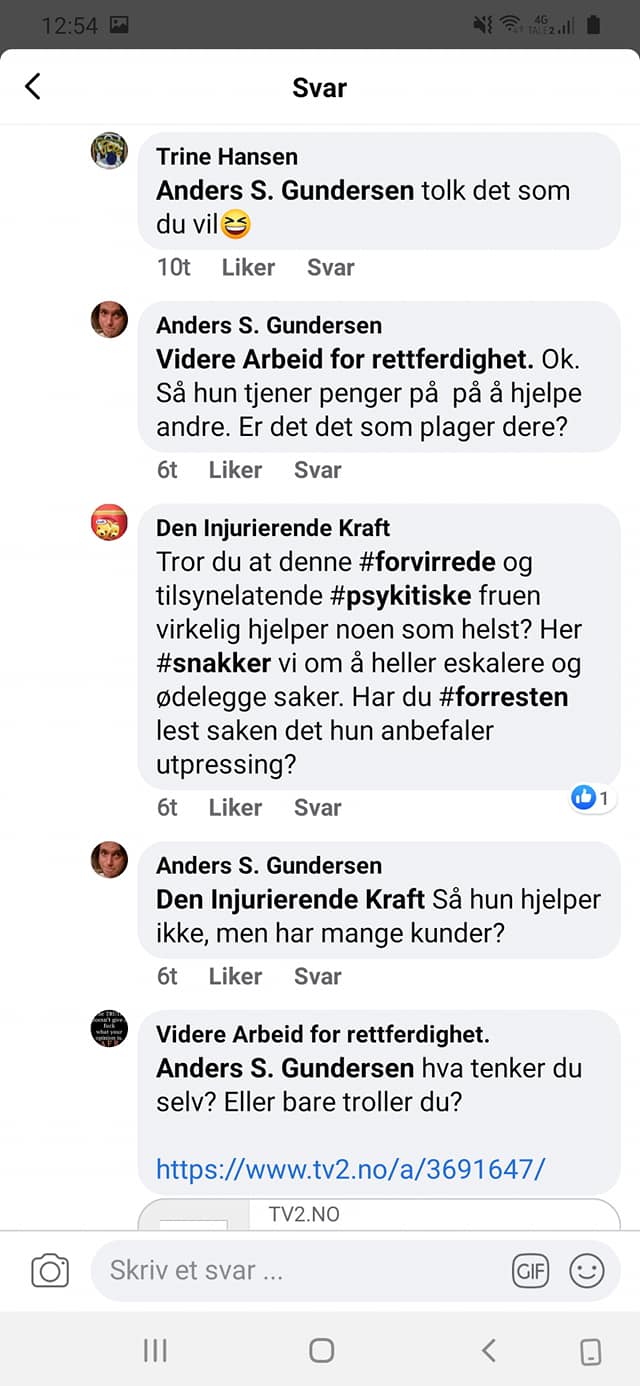Open the camera to attach a photo
Viewport: 640px width, 1386px height.
(x=50, y=1271)
